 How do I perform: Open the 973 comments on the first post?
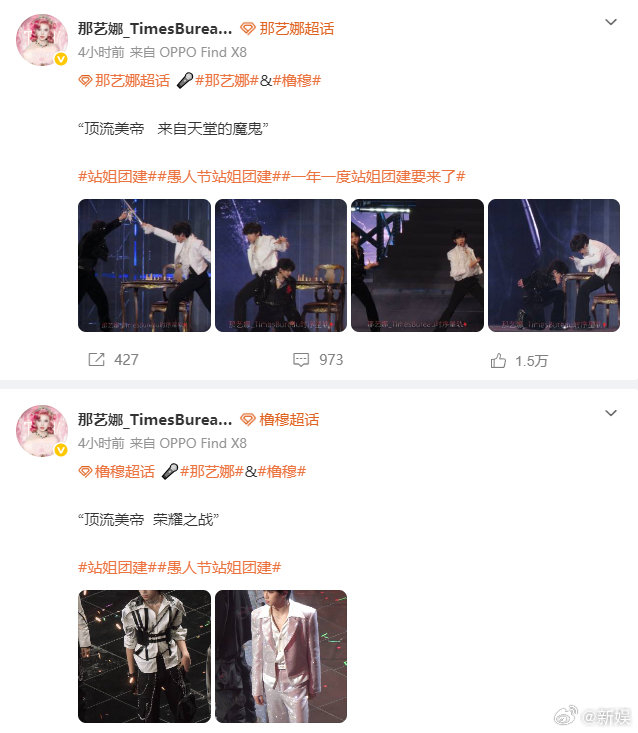[318, 359]
